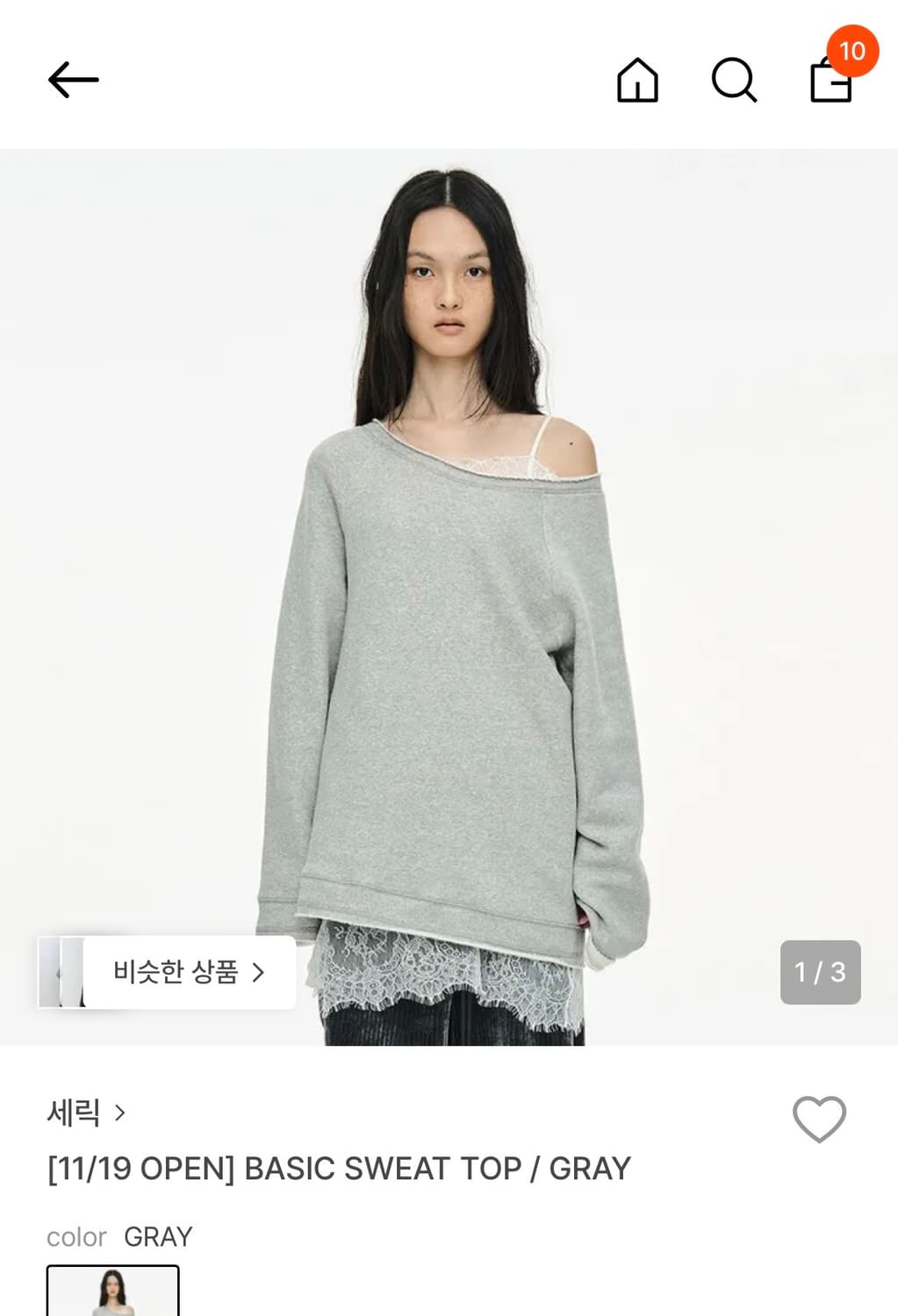
Task: Toggle similar products view via 비슷한 상품
Action: point(176,972)
